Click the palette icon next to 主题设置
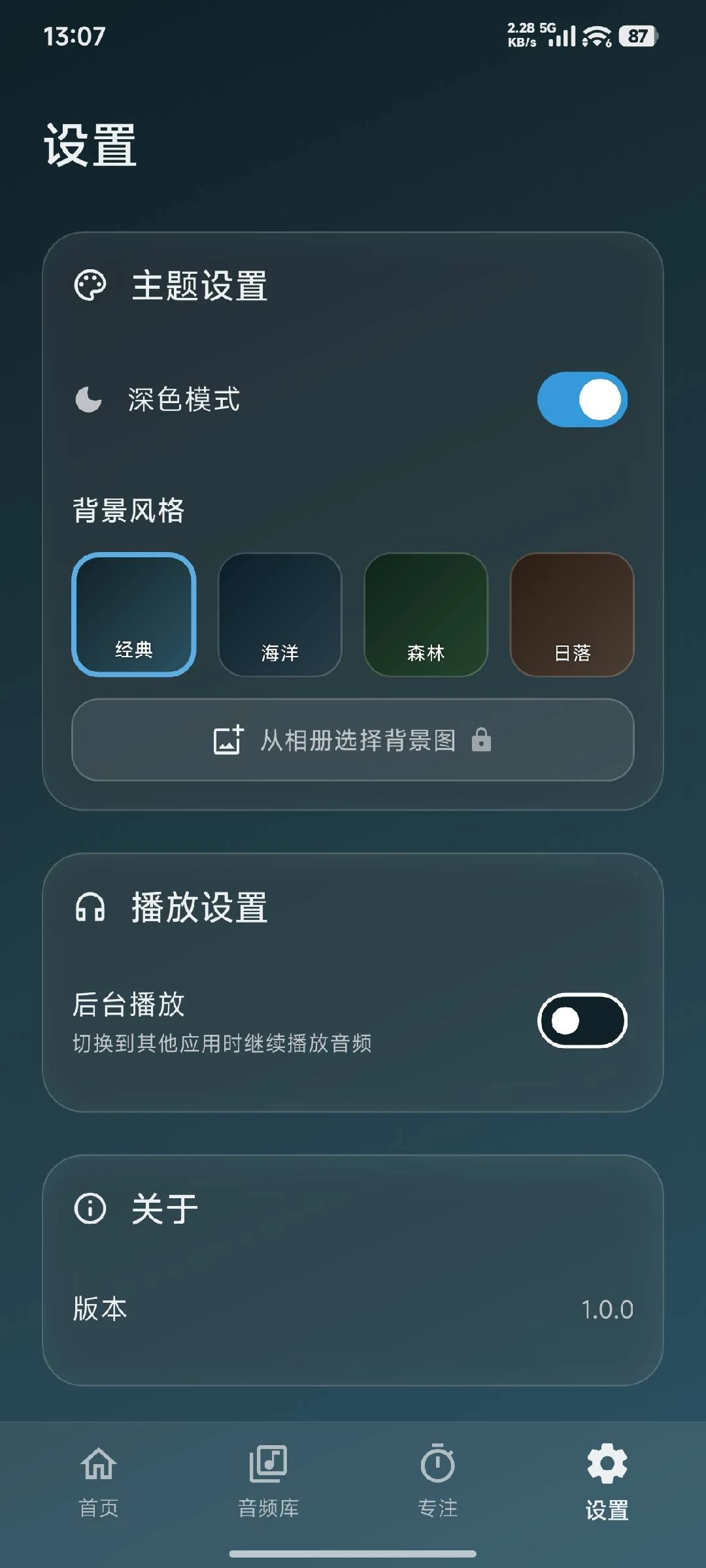 click(91, 284)
